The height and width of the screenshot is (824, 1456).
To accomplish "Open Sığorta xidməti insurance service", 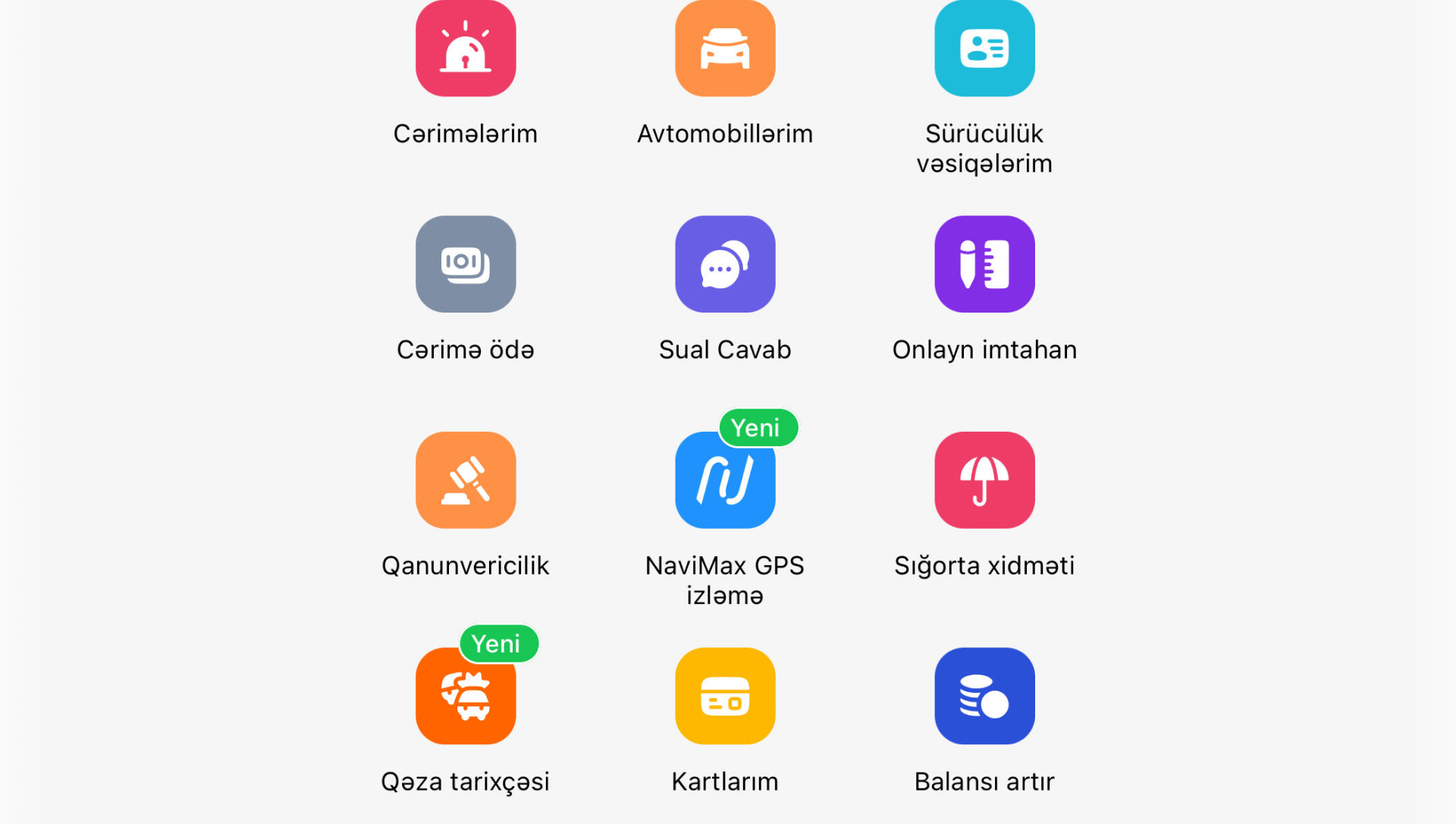I will [x=984, y=480].
